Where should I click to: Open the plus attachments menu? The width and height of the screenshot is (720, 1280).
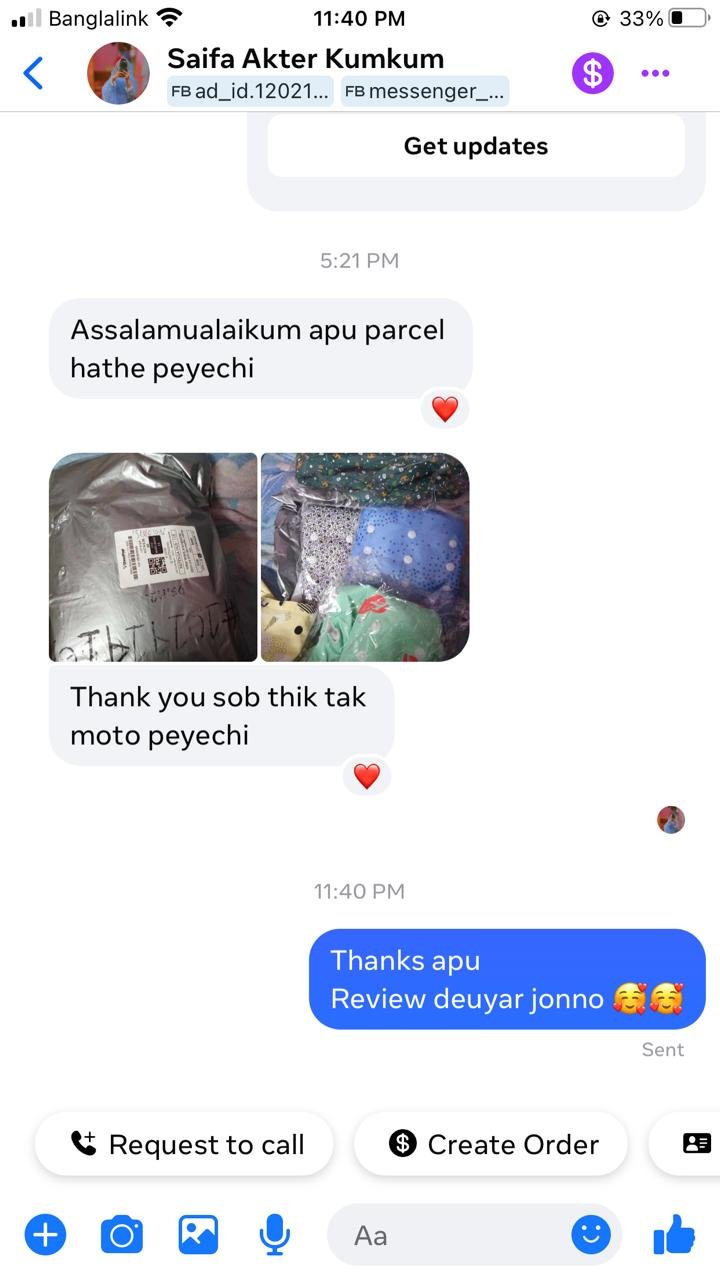[45, 1236]
